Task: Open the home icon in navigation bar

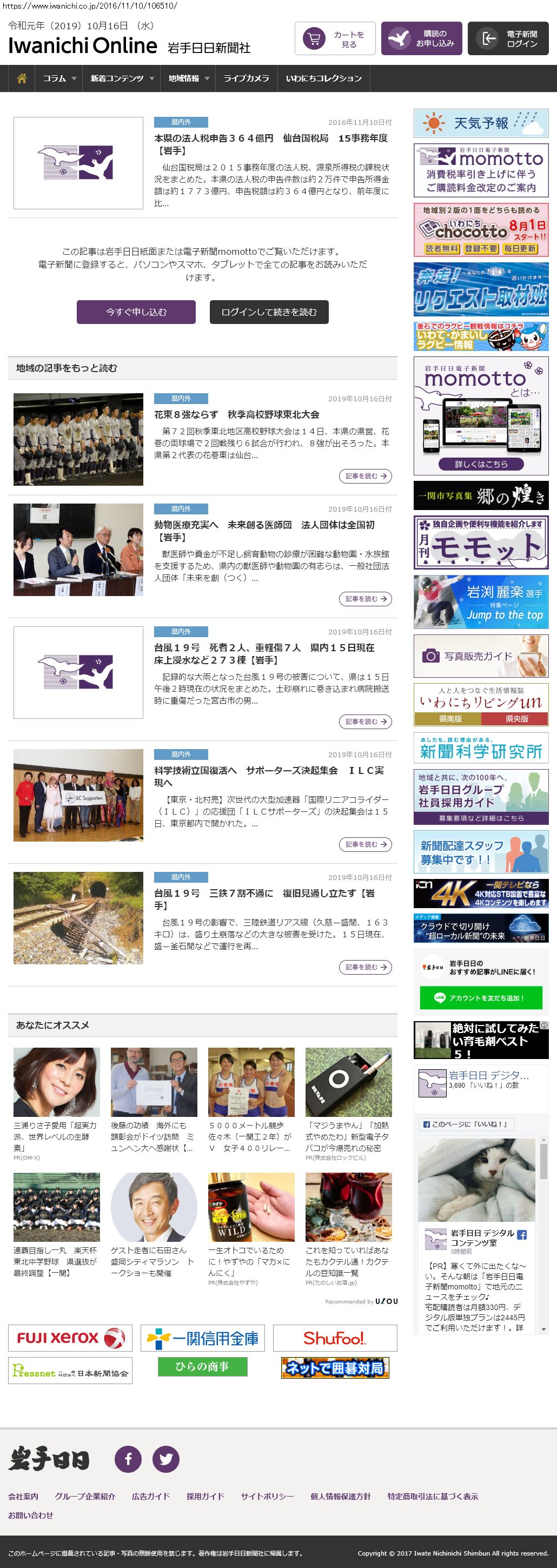Action: coord(22,78)
